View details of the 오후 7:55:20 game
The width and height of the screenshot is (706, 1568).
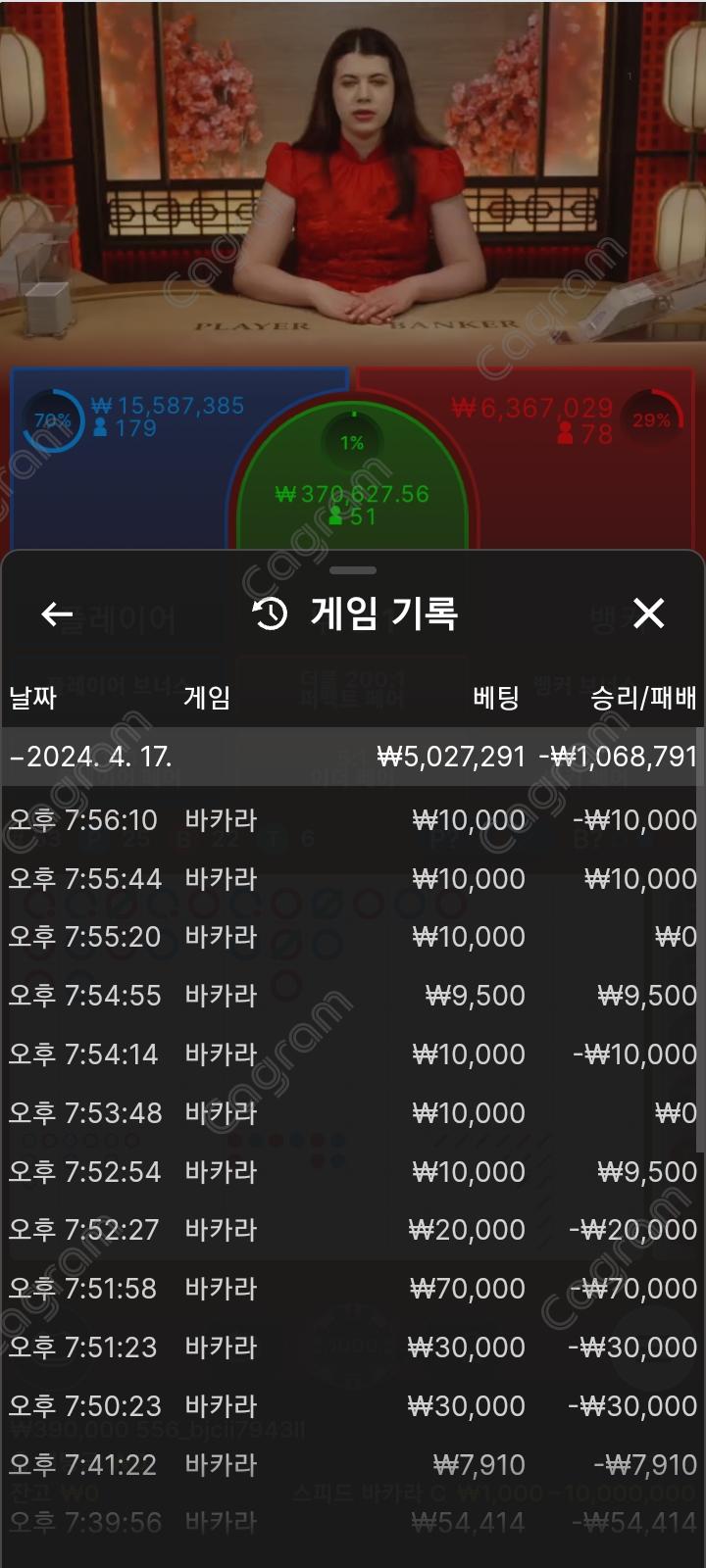tap(351, 938)
